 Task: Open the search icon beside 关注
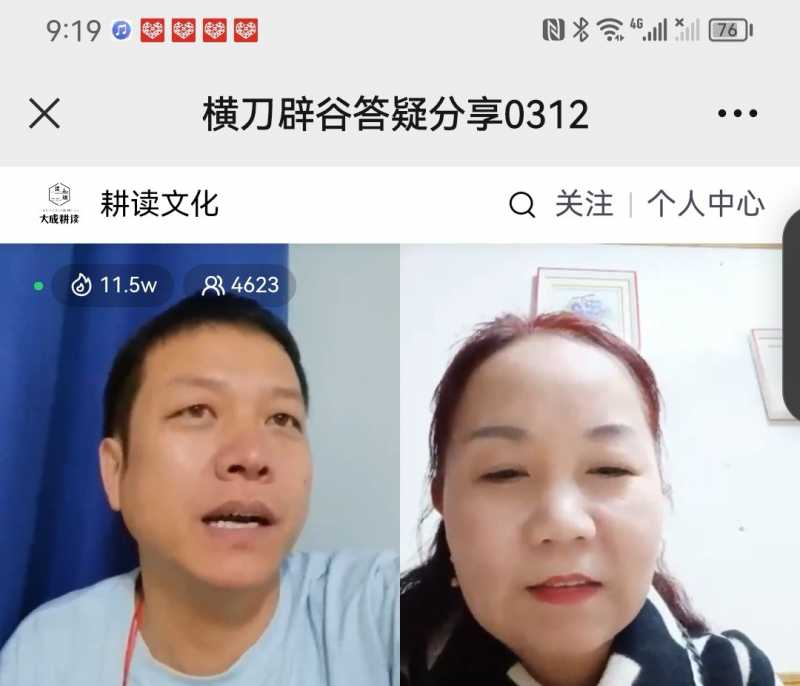[522, 205]
